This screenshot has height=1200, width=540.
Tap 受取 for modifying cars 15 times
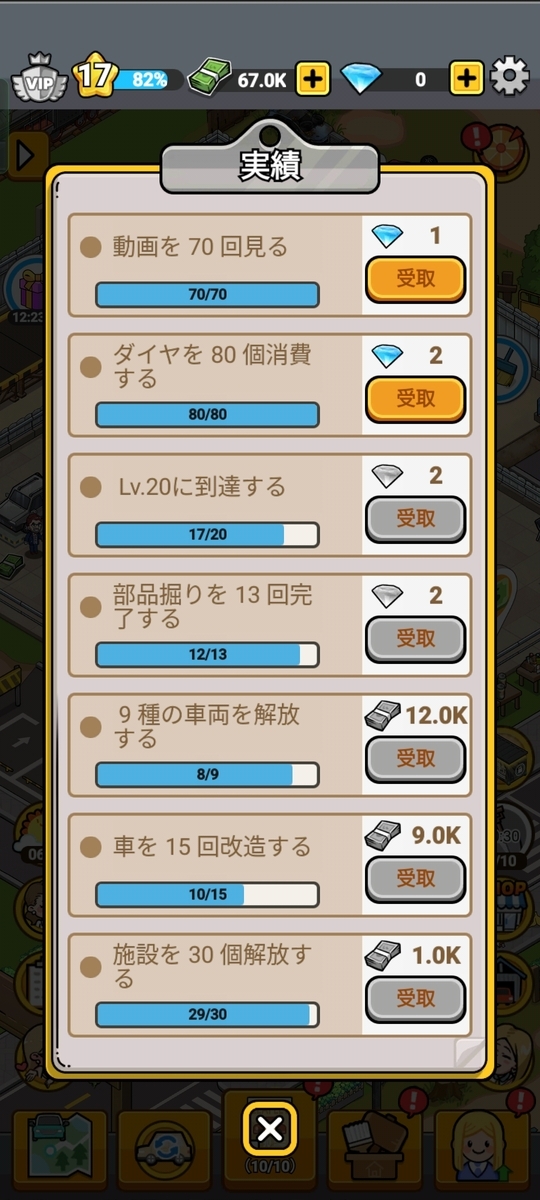click(x=415, y=879)
